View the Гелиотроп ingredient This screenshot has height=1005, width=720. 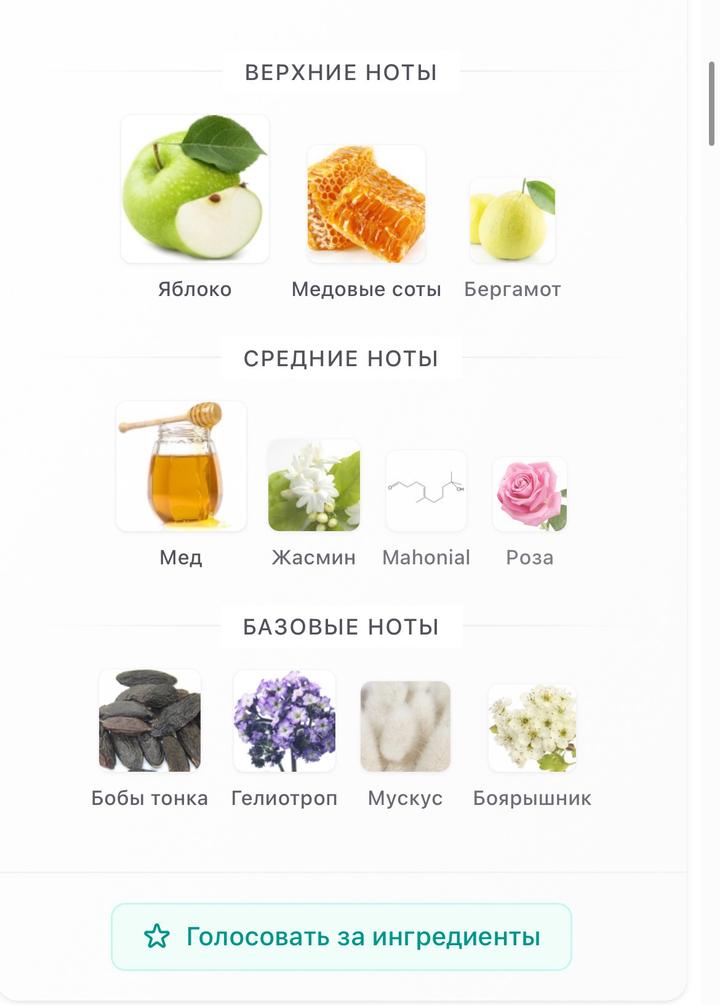(x=284, y=721)
